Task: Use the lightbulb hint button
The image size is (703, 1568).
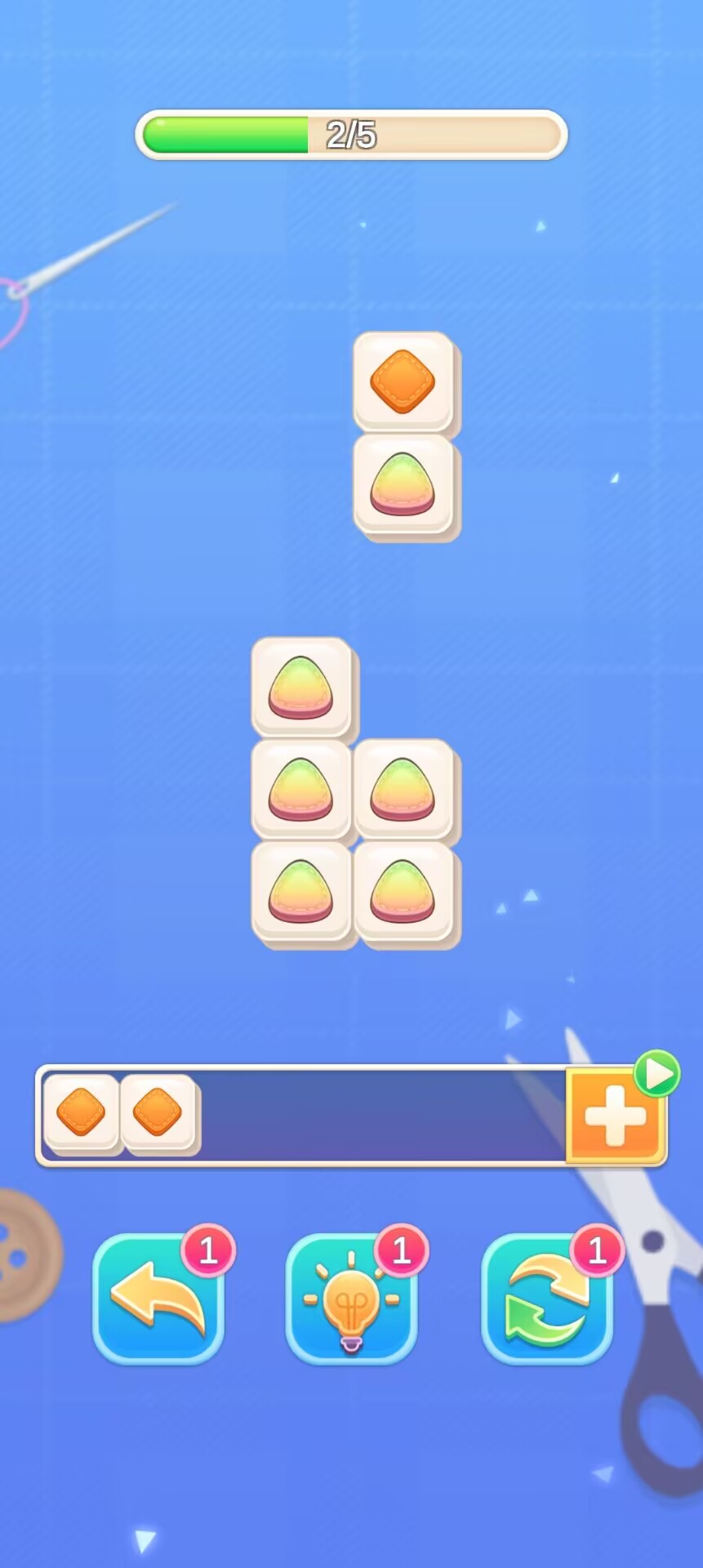Action: (x=351, y=1299)
